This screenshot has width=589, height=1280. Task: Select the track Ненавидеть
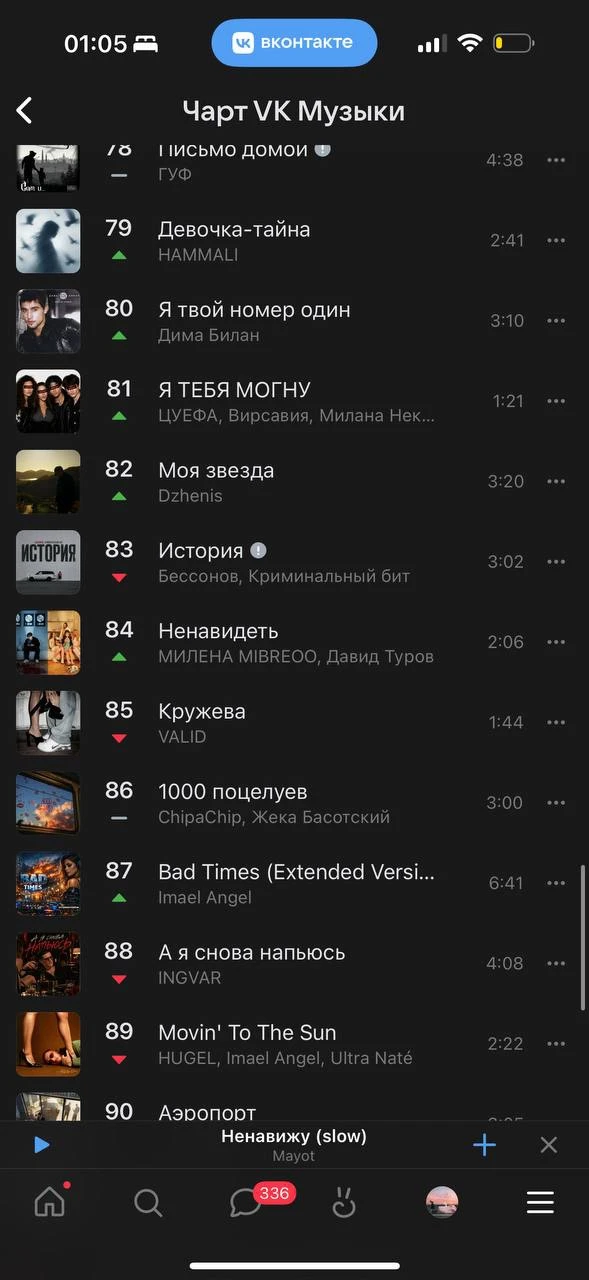point(294,642)
